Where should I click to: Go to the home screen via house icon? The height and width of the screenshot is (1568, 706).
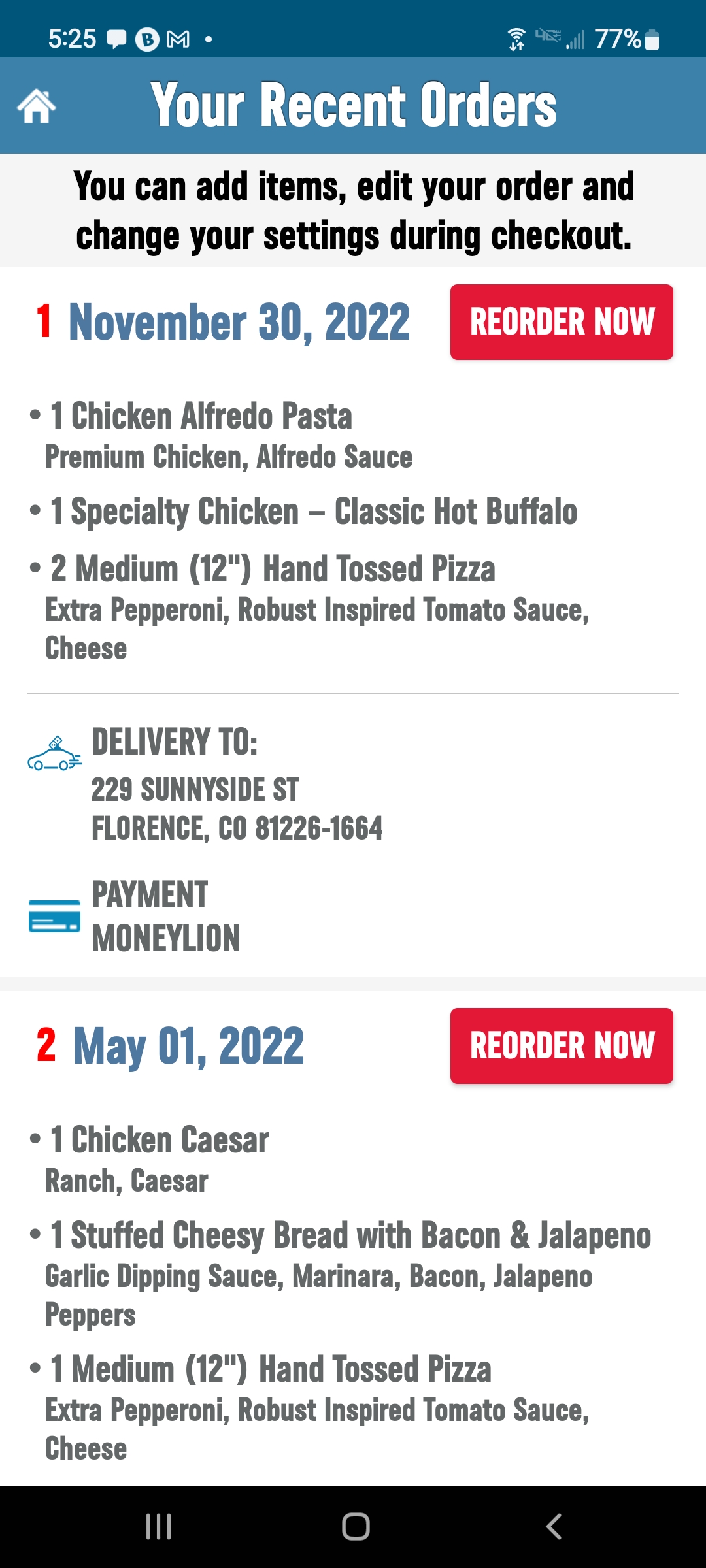pos(37,106)
